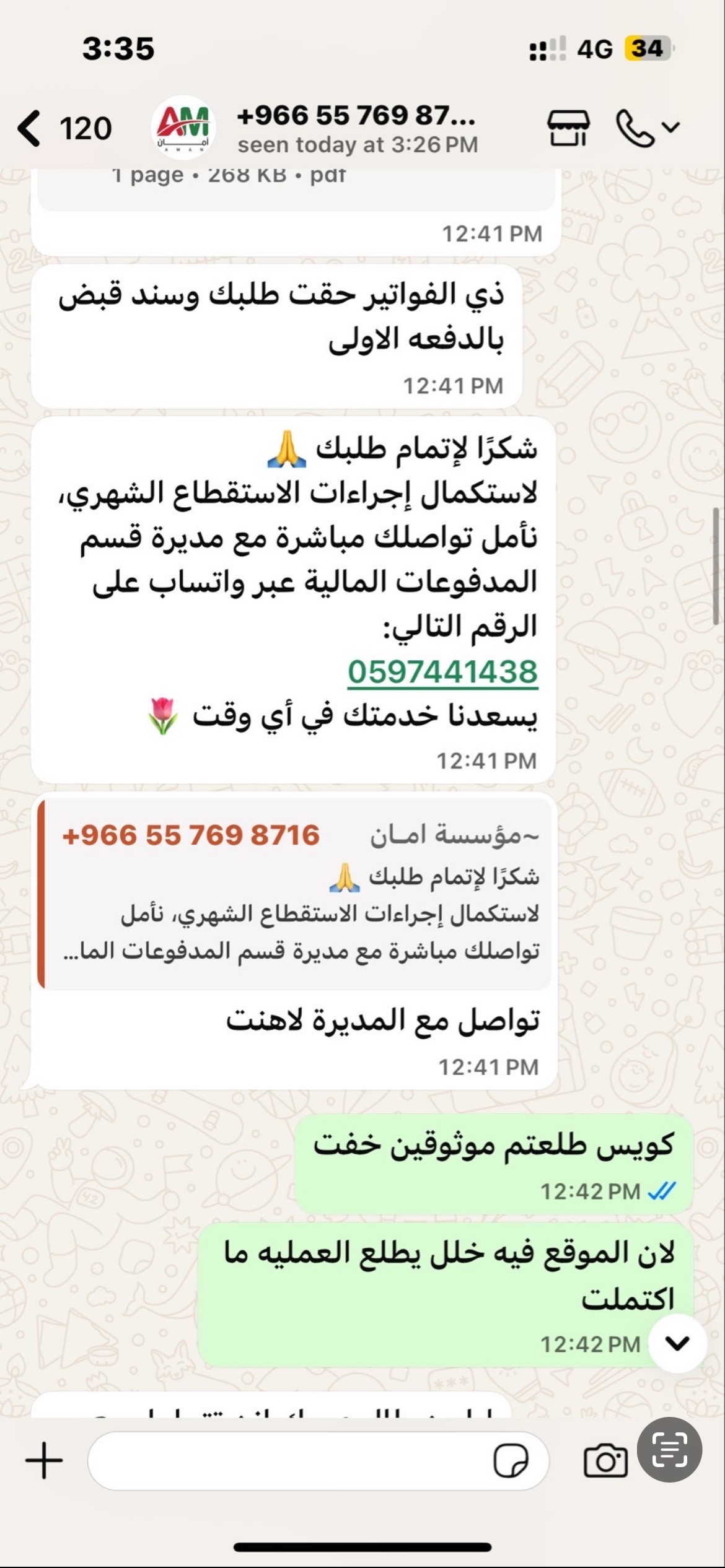Tap the phone number link 0597441438

[442, 672]
